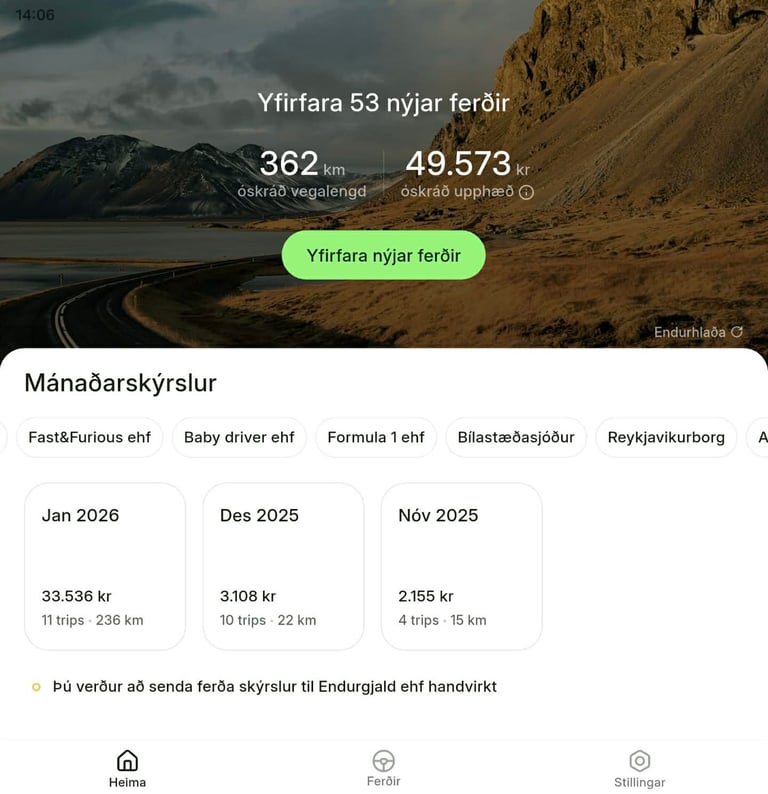Viewport: 768px width, 794px height.
Task: Open info icon beside óskráð upphæð
Action: tap(527, 192)
